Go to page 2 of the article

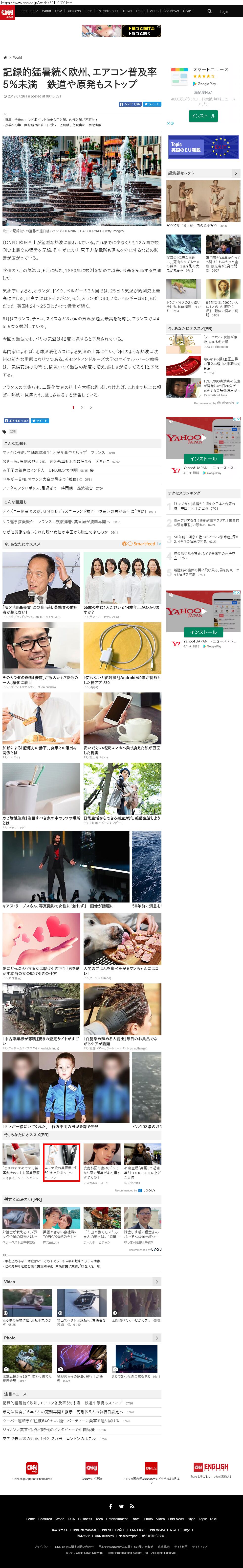[82, 407]
